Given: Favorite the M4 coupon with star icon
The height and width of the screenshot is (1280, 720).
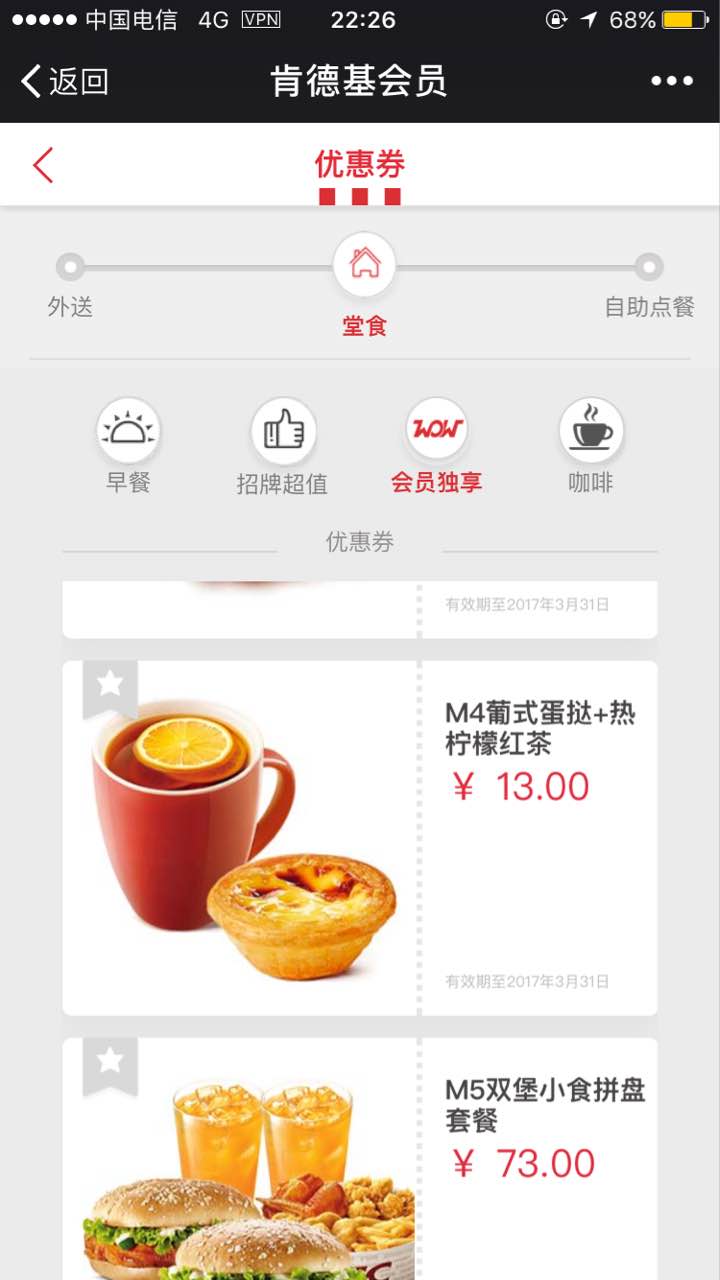Looking at the screenshot, I should click(110, 684).
